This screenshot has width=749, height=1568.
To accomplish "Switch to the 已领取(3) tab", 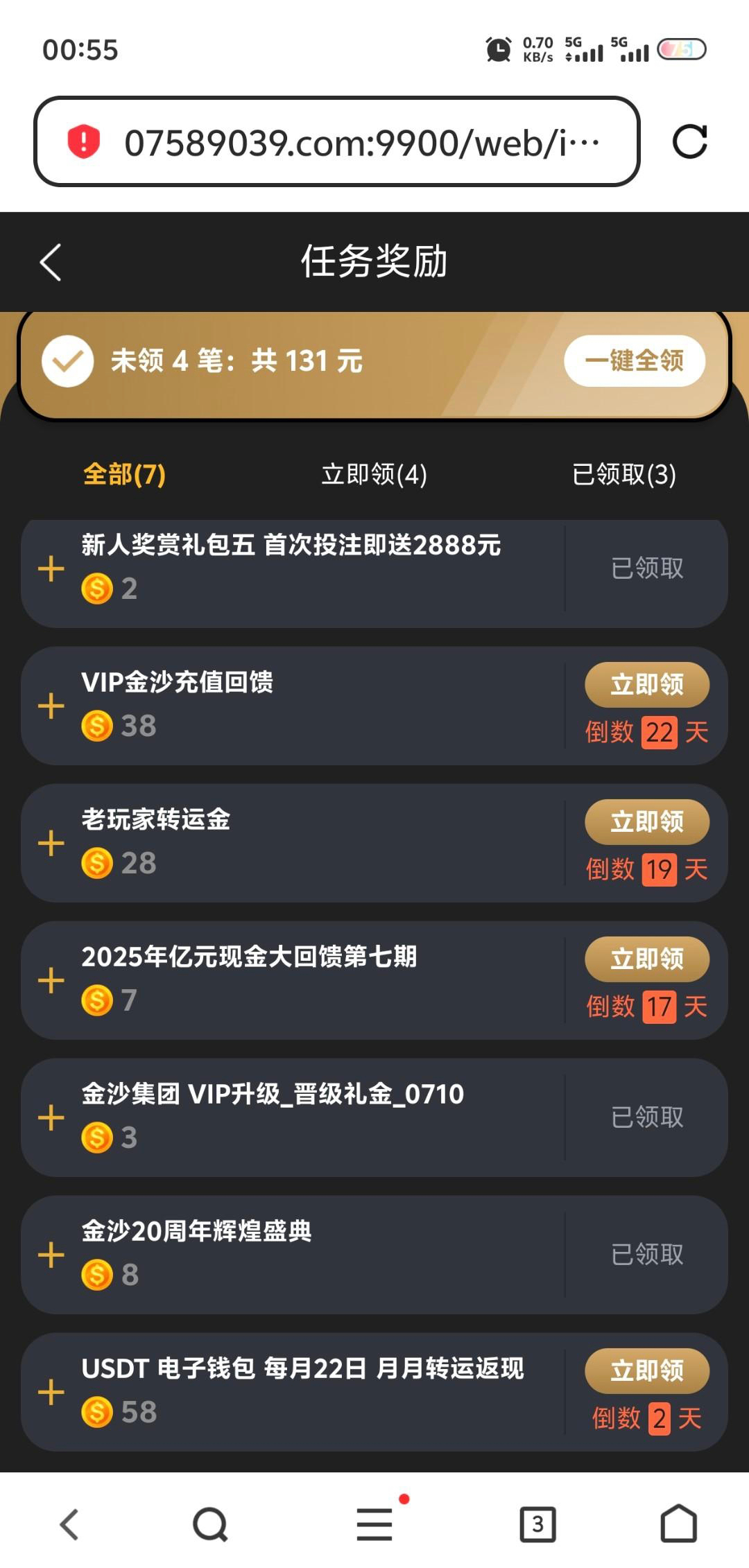I will [x=623, y=475].
